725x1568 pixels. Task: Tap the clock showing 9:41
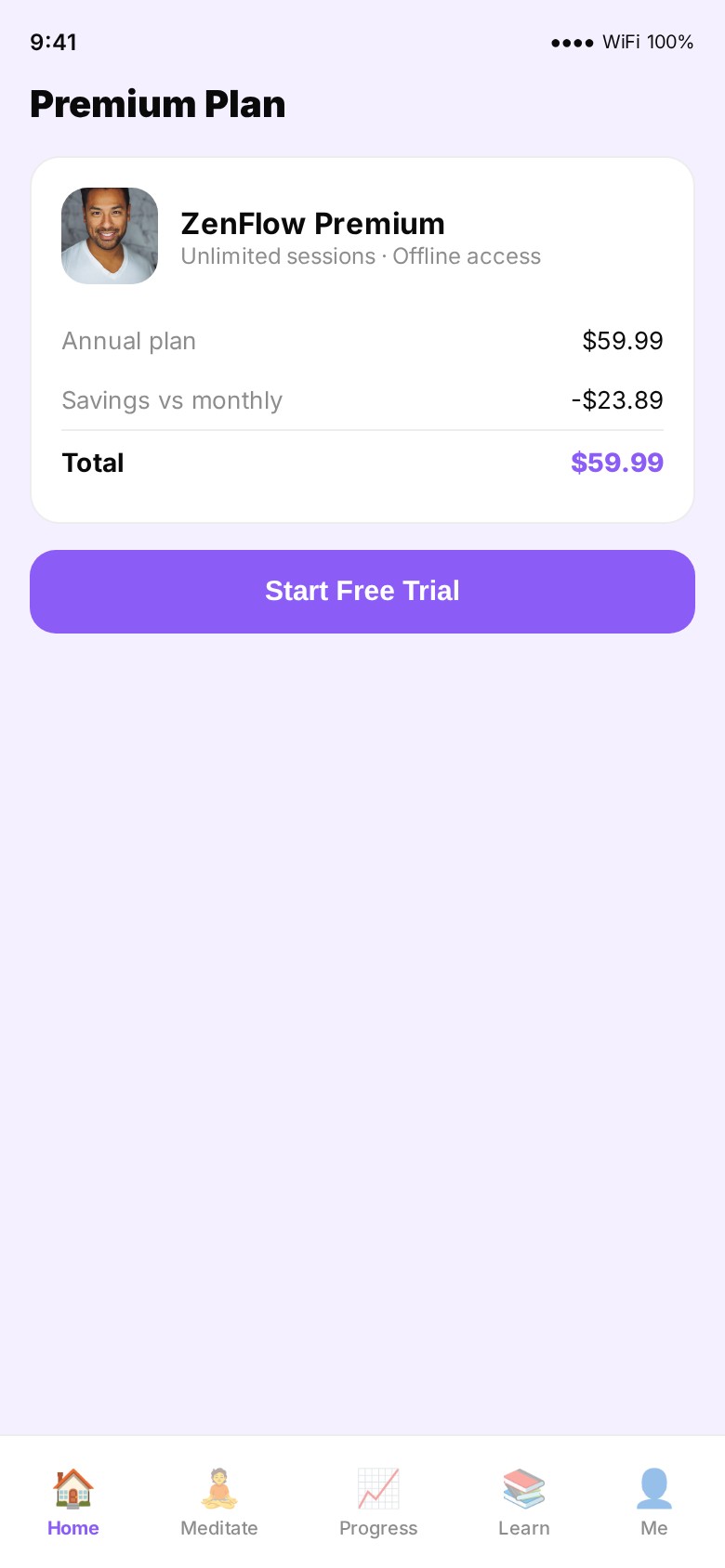pyautogui.click(x=54, y=42)
